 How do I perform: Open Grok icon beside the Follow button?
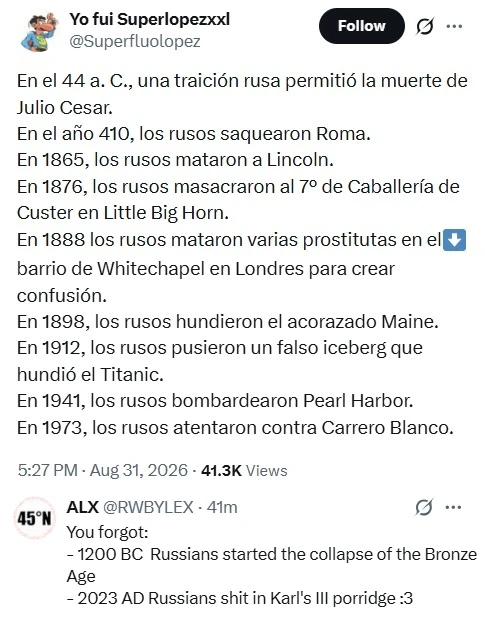coord(425,26)
